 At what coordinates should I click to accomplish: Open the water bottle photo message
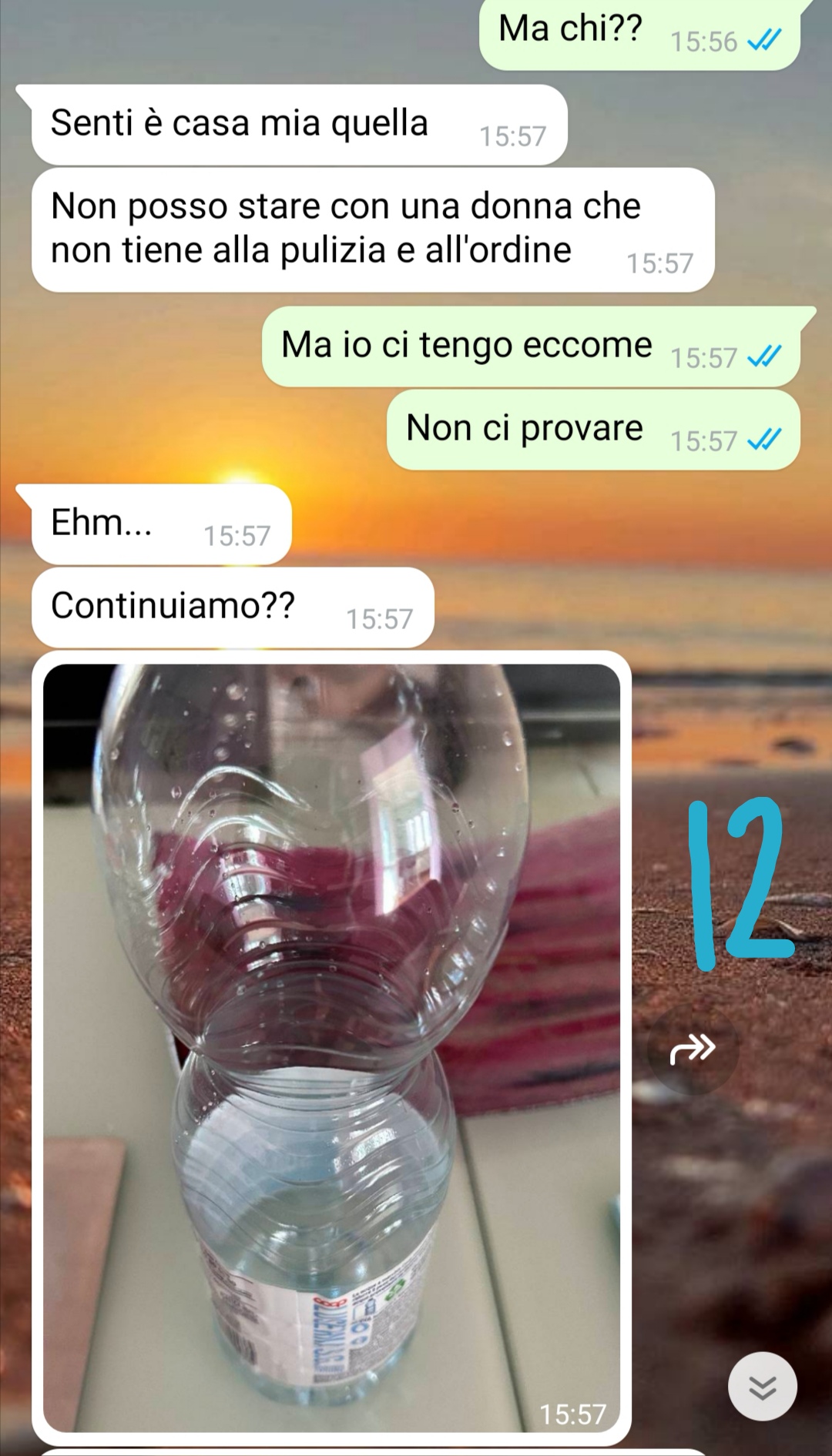pyautogui.click(x=331, y=1048)
